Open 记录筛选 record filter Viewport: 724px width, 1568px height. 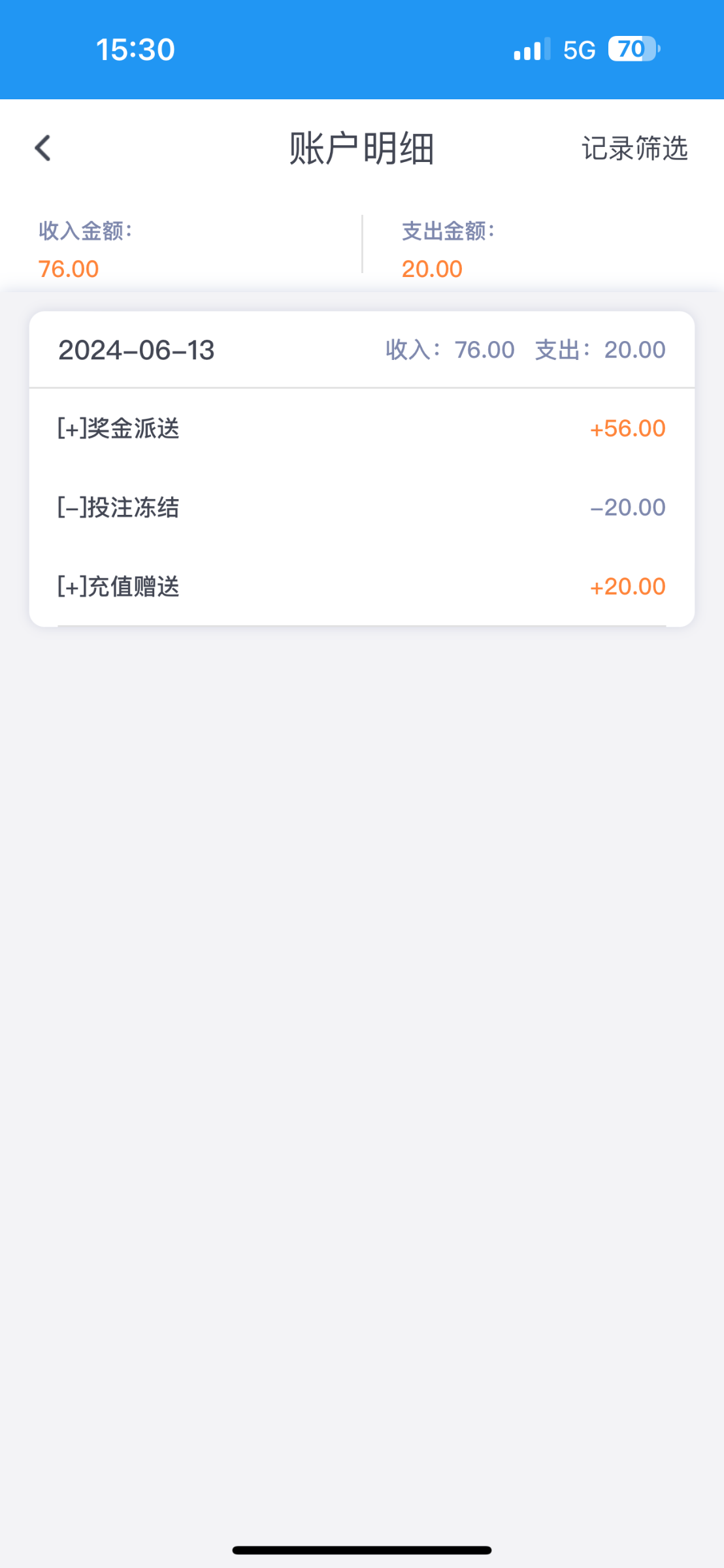point(634,148)
